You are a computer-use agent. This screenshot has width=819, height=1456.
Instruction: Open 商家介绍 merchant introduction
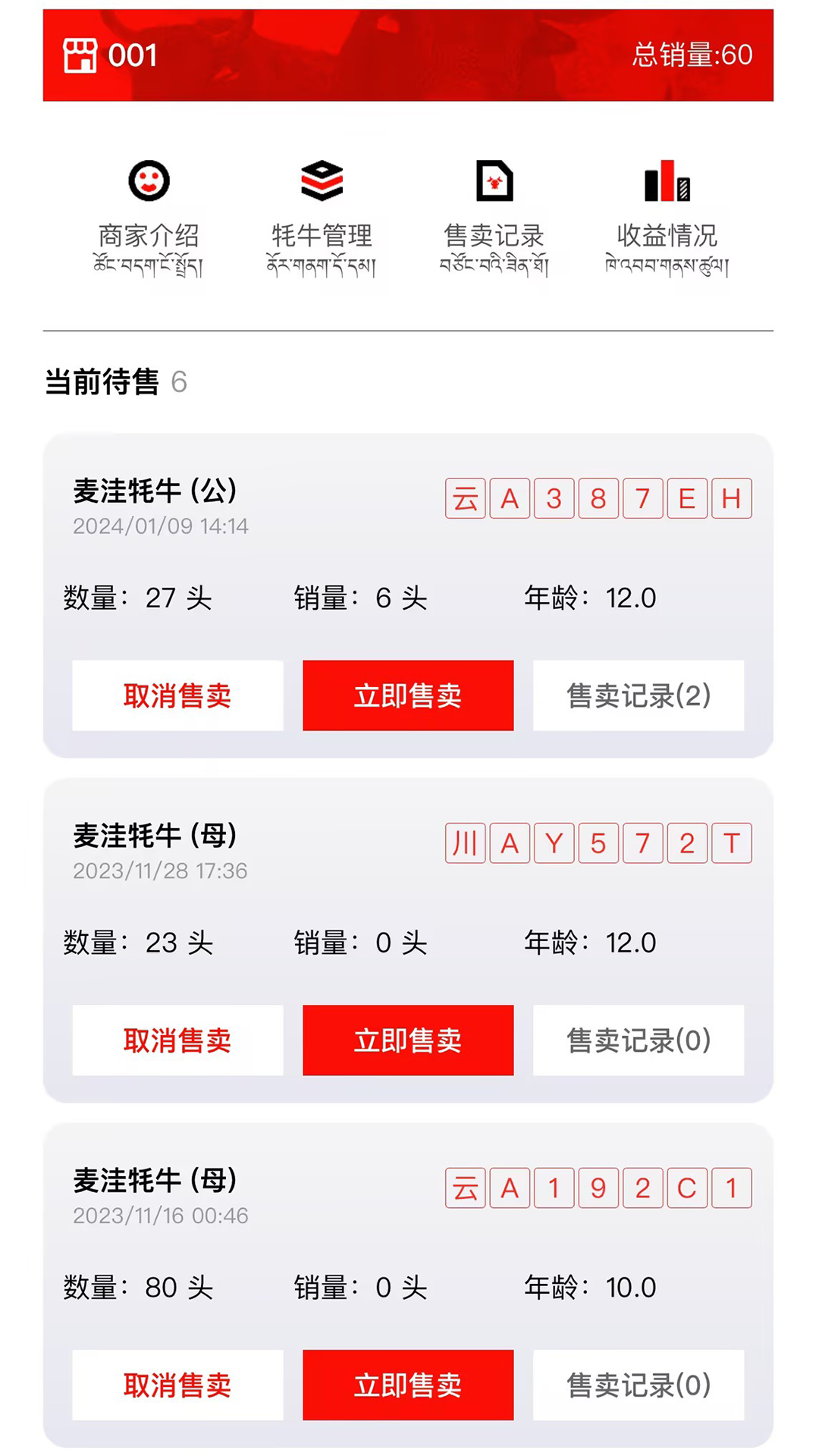[x=149, y=216]
